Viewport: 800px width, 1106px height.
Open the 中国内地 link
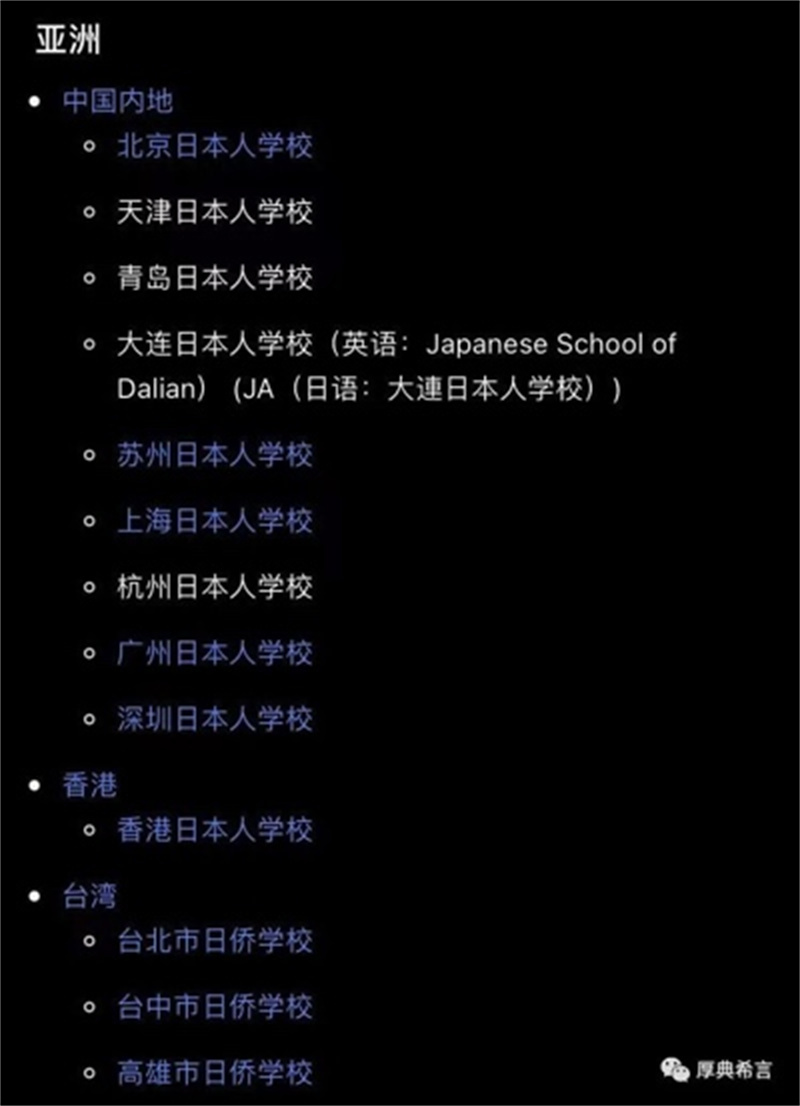pyautogui.click(x=118, y=101)
